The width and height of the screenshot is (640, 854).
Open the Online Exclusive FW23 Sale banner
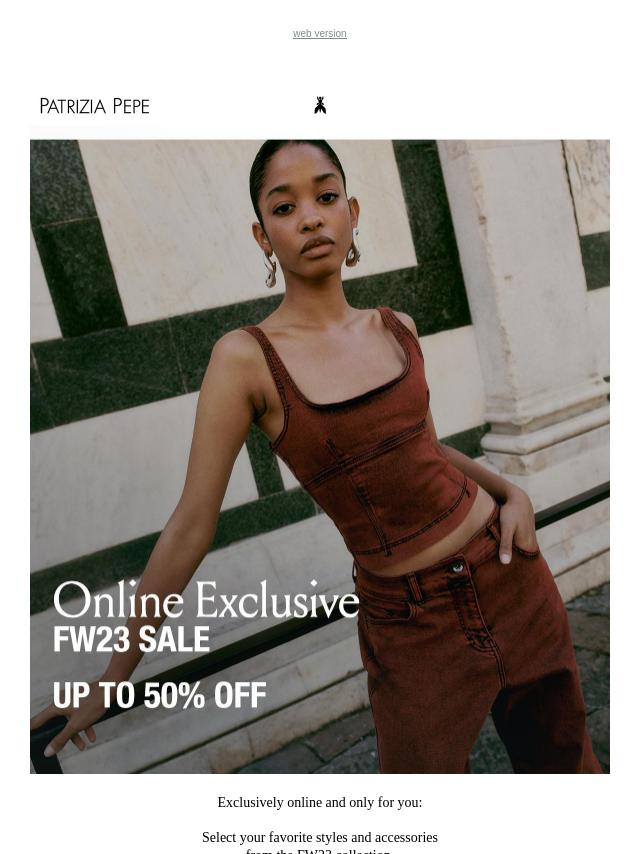click(319, 456)
